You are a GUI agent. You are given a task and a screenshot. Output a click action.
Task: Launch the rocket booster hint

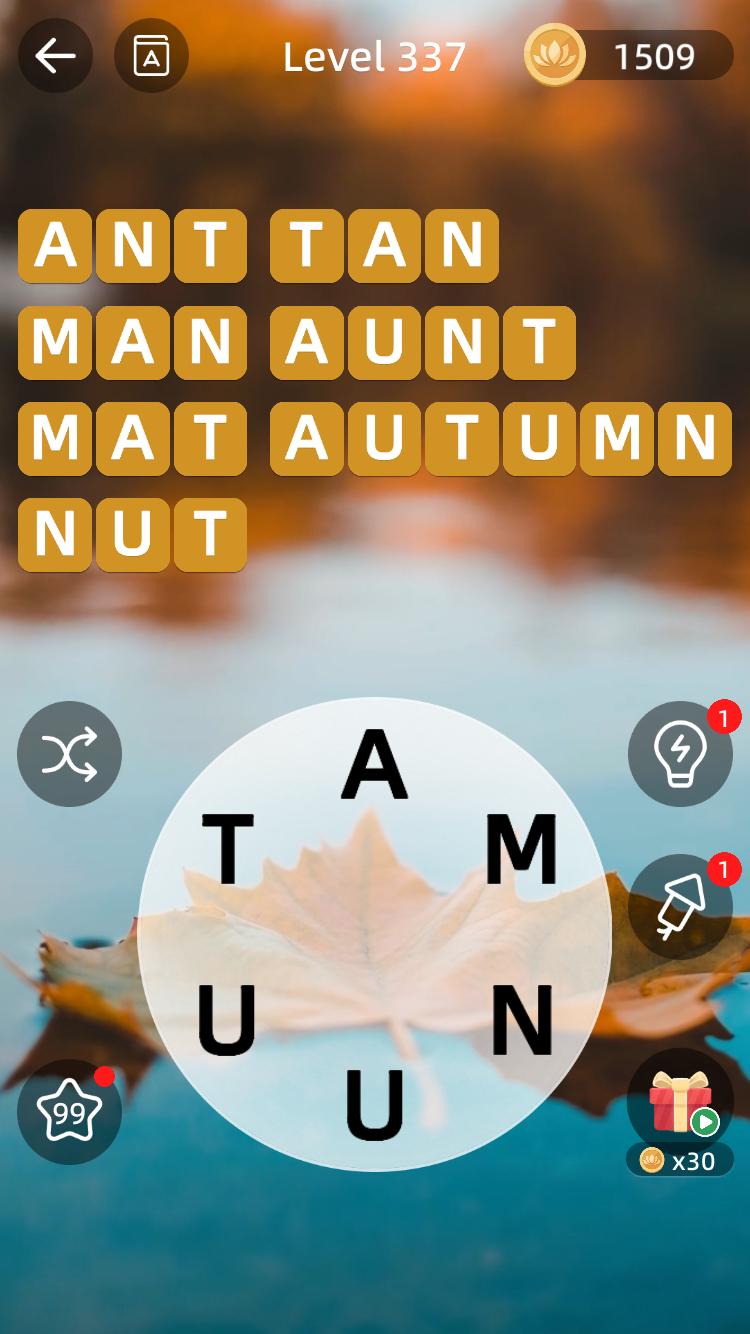click(x=680, y=906)
